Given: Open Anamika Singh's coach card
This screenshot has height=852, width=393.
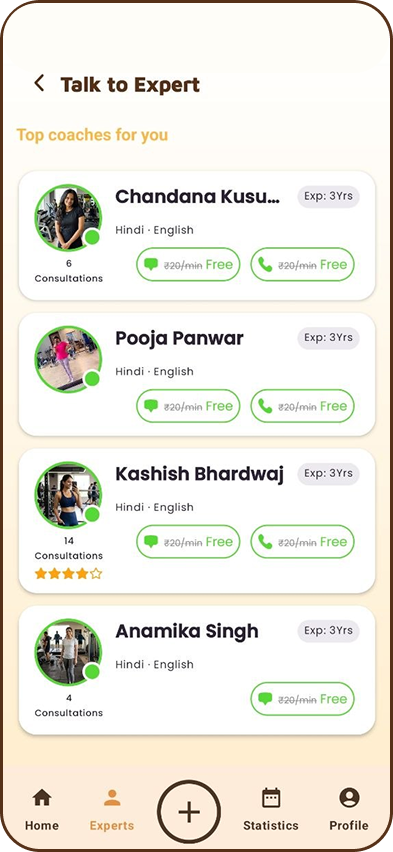Looking at the screenshot, I should coord(197,671).
